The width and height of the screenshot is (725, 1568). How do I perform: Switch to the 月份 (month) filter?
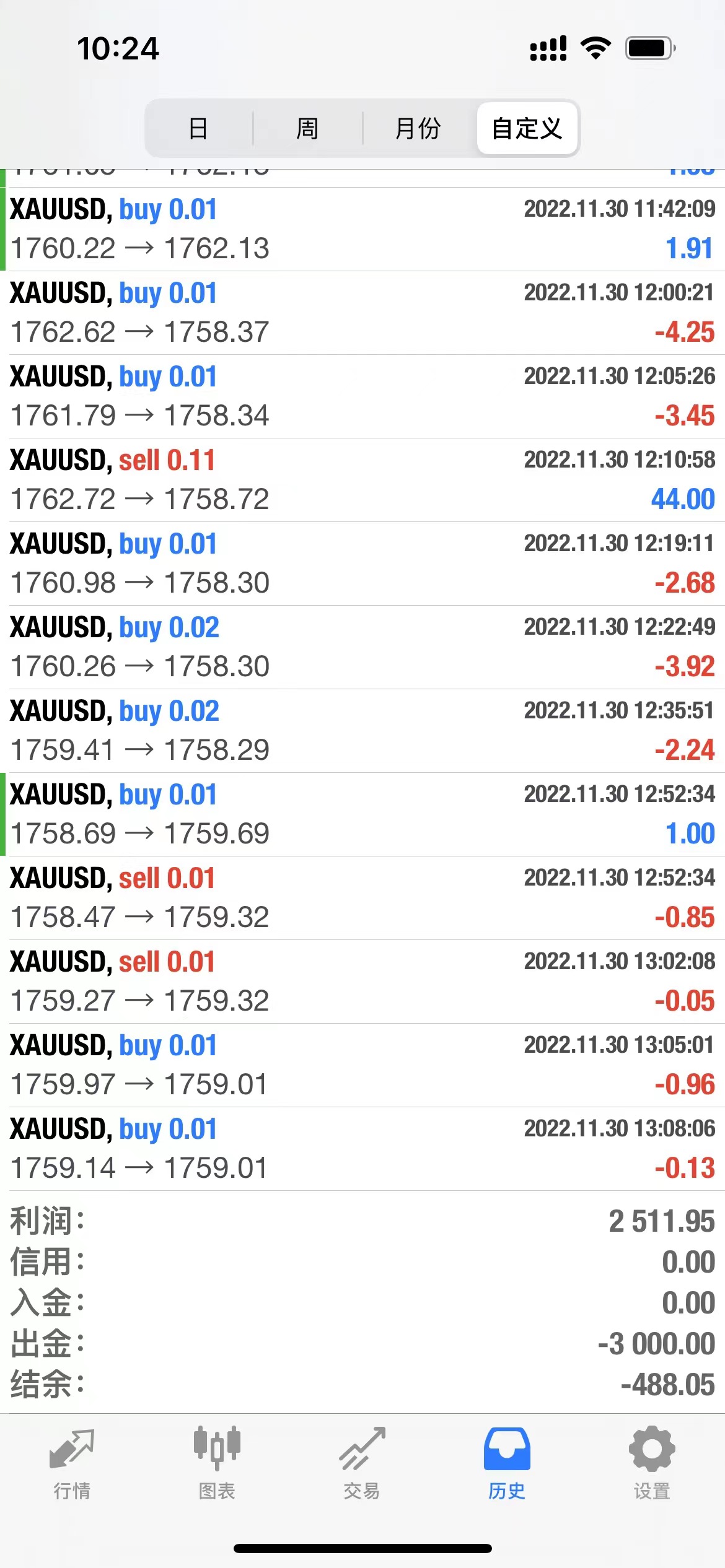pos(418,128)
